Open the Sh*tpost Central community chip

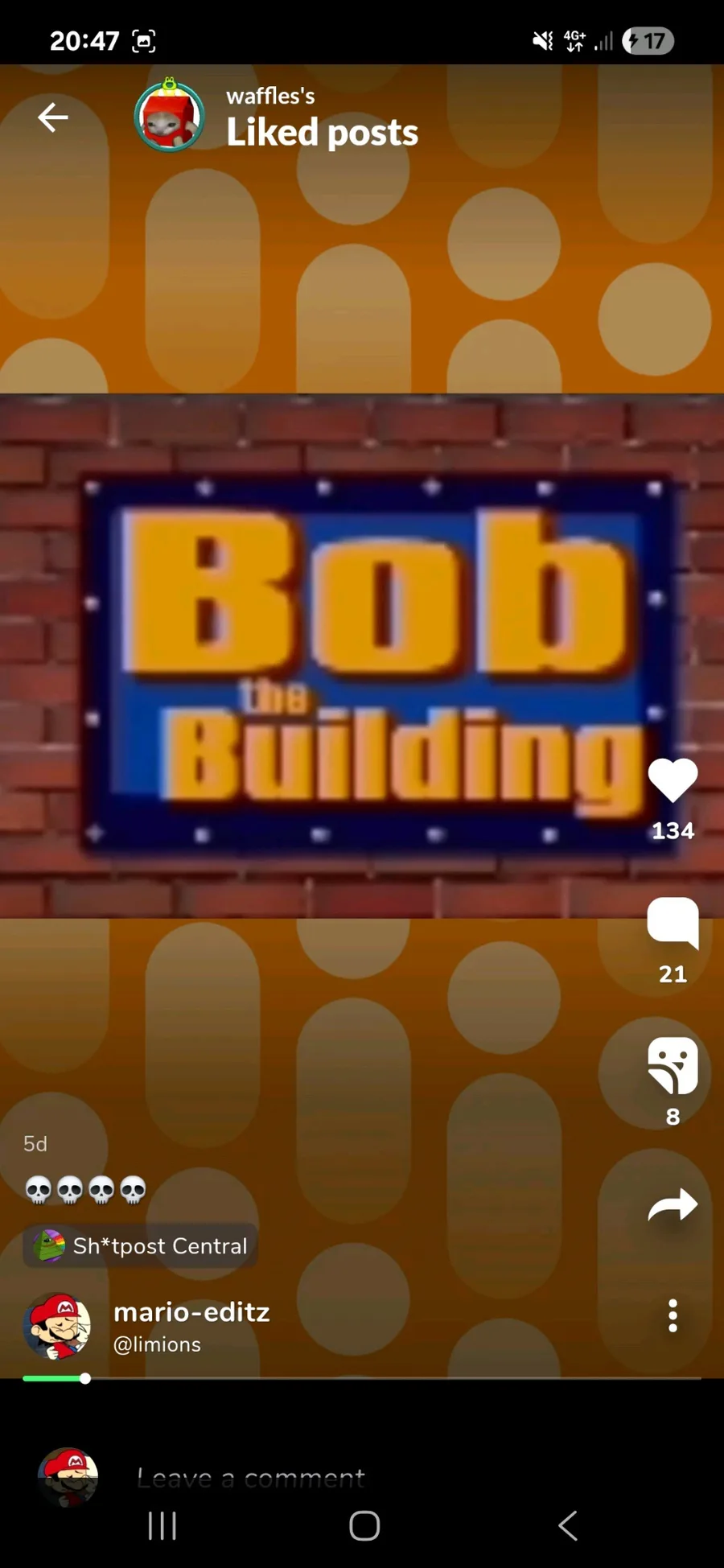[x=141, y=1246]
